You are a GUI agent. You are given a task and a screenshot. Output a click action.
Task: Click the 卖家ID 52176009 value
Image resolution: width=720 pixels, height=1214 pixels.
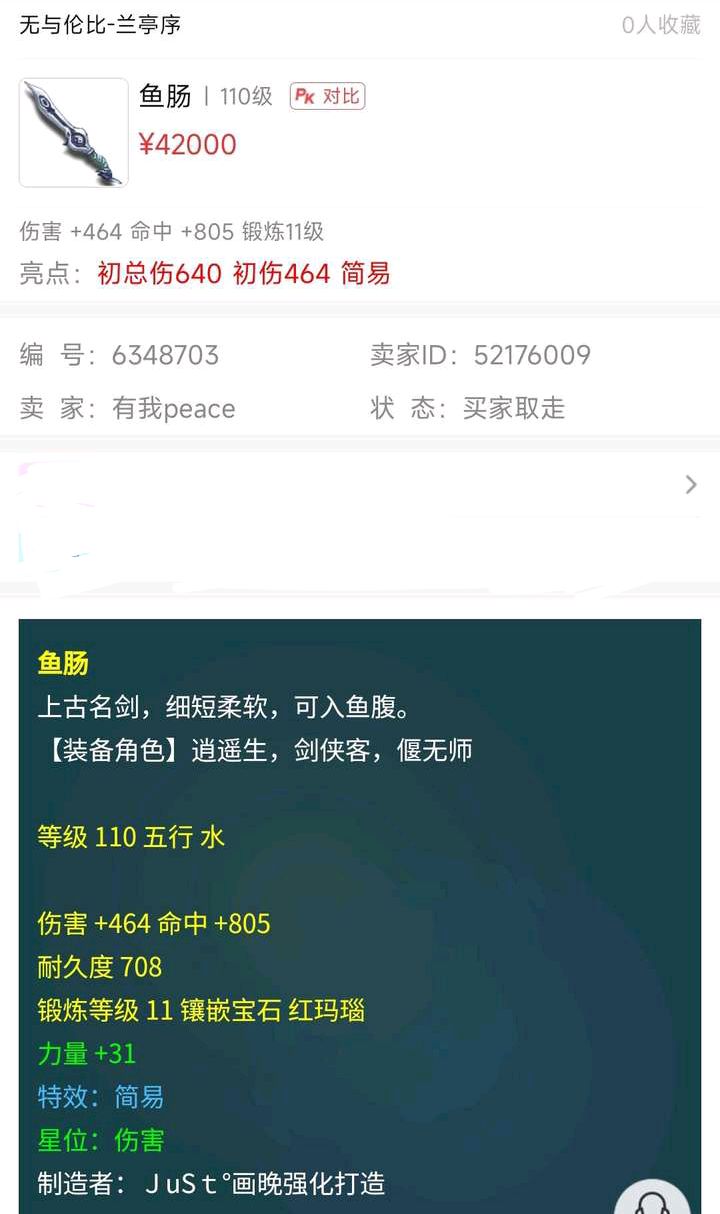[x=531, y=354]
